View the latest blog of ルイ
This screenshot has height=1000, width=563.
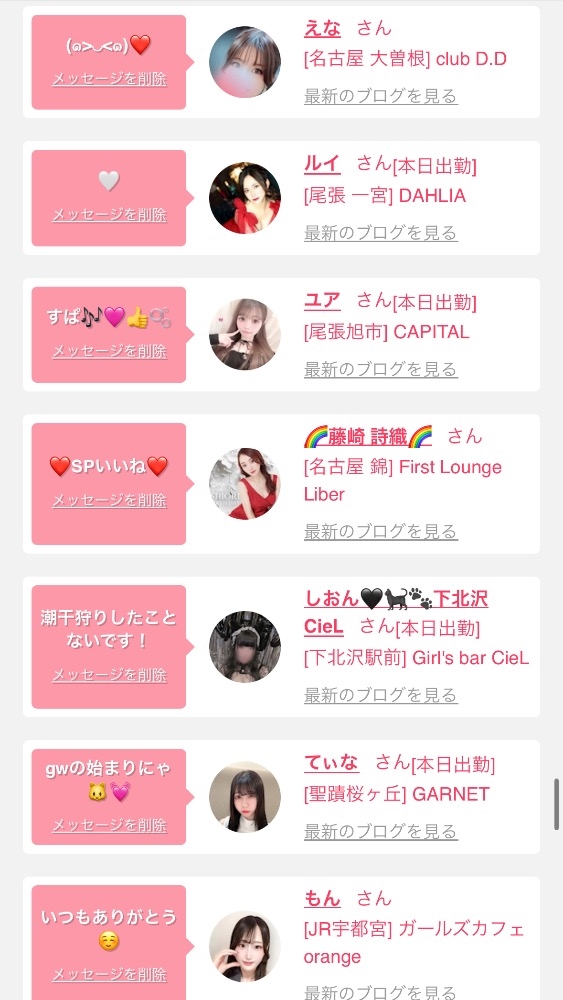381,233
